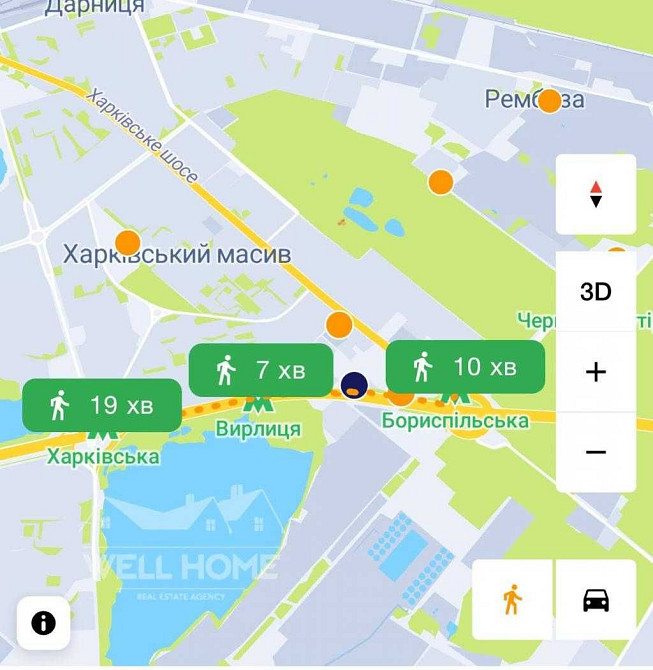Tap the 10 хв walk badge to Бориспільська
Image resolution: width=653 pixels, height=670 pixels.
pyautogui.click(x=465, y=367)
